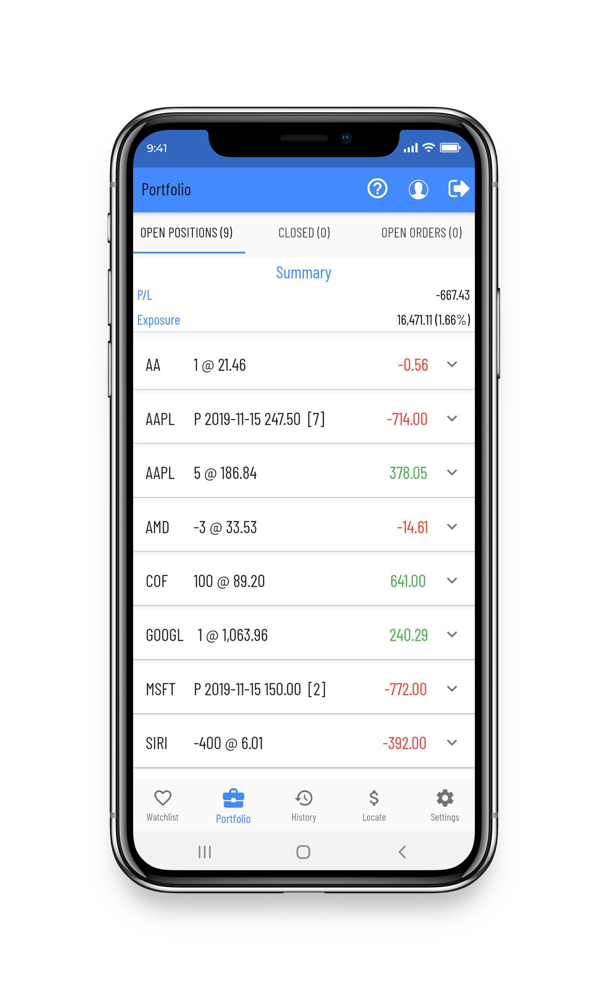Expand the AAPL 5 @ 186.84 position

click(452, 473)
